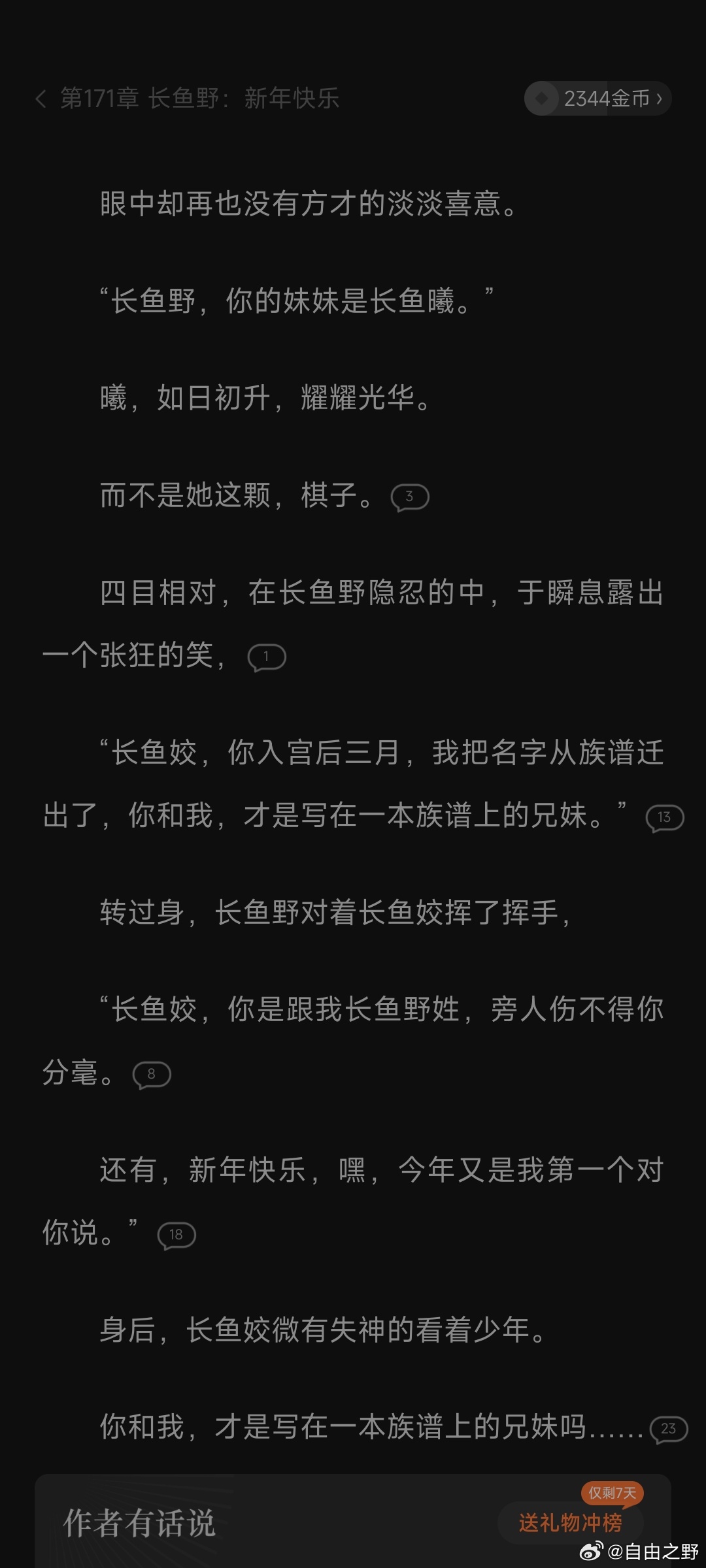Image resolution: width=706 pixels, height=1568 pixels.
Task: View the 8 comments after 分毫
Action: (x=152, y=1075)
